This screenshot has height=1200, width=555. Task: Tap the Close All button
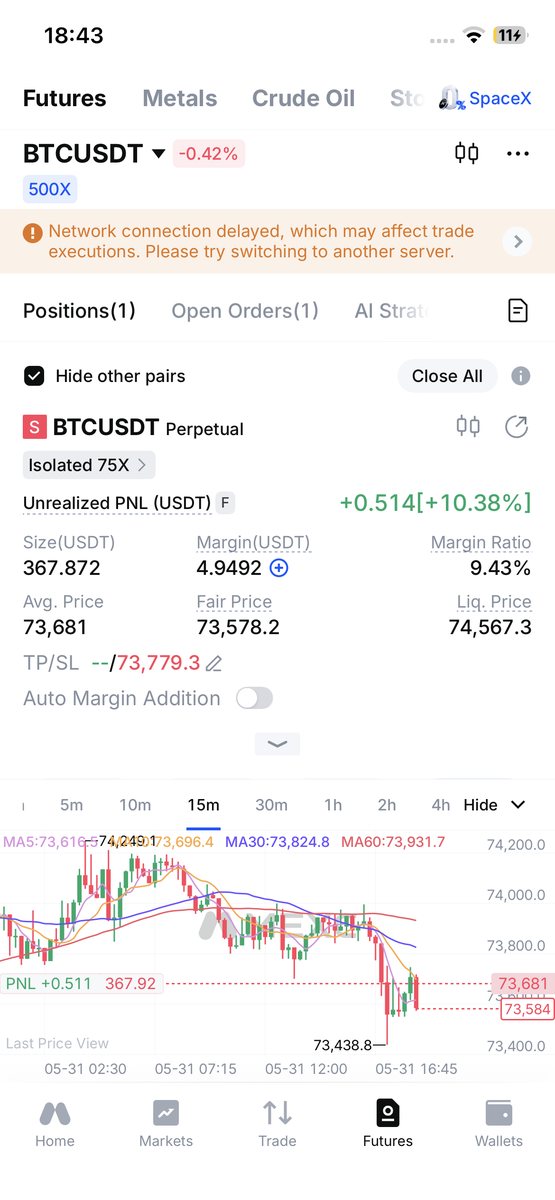point(447,376)
